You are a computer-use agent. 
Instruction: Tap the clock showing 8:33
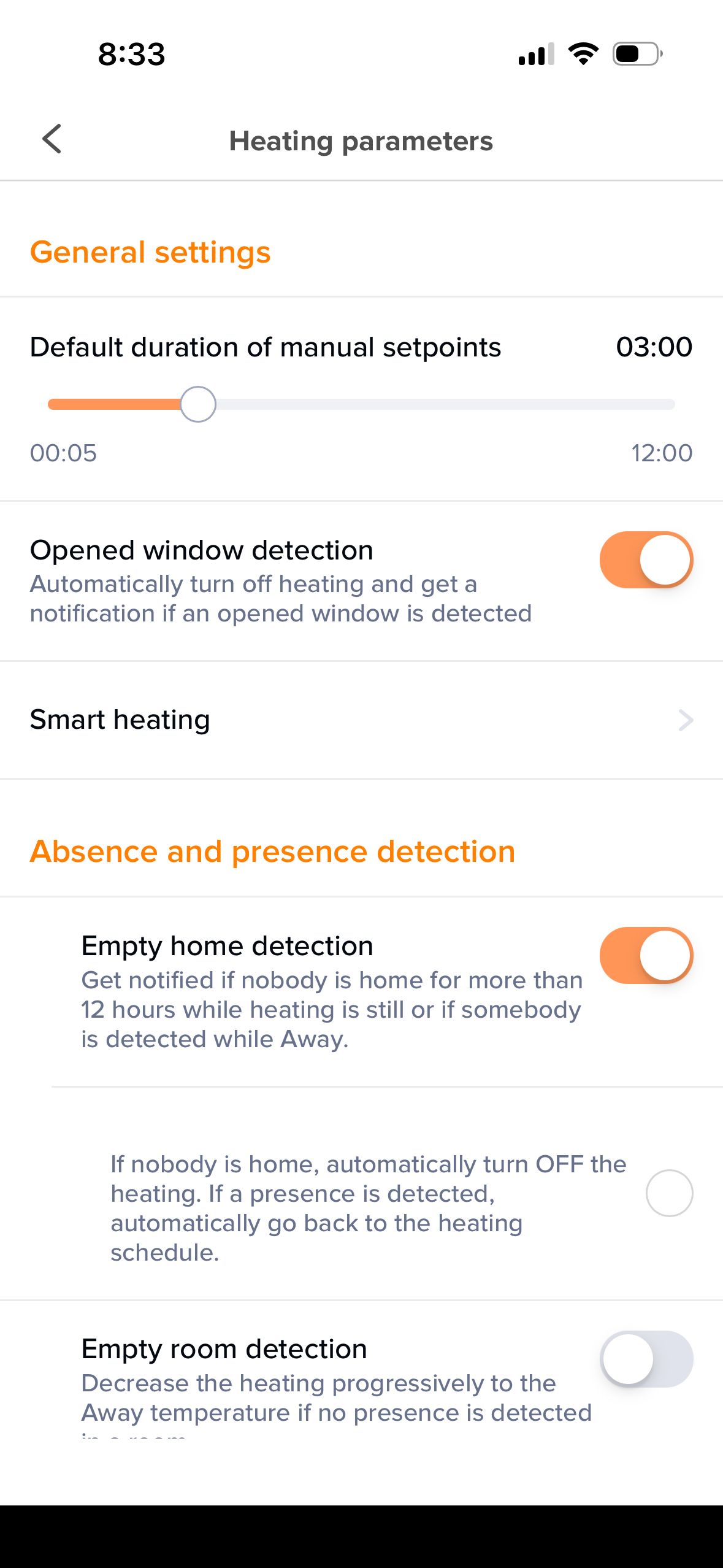[130, 55]
